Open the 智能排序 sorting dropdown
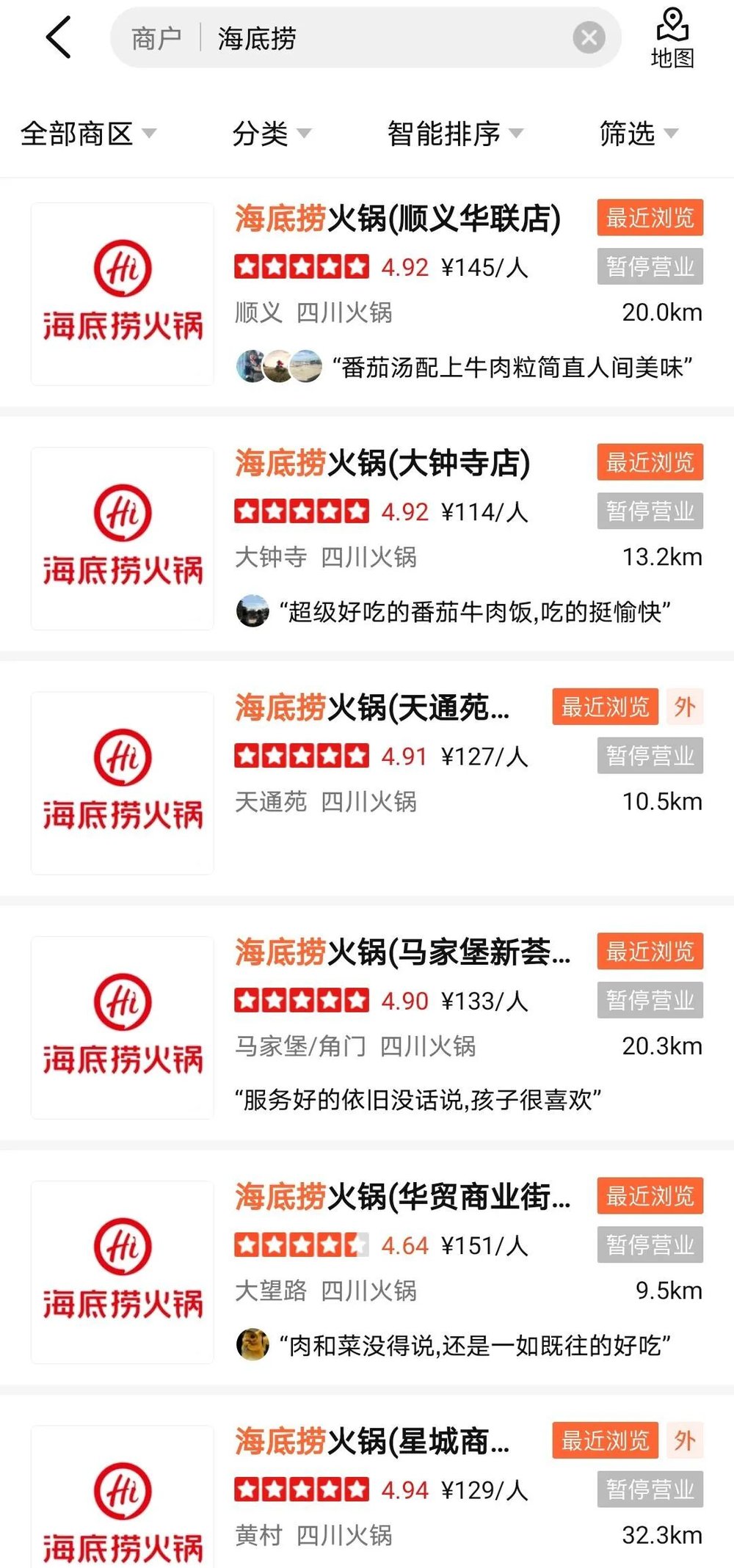 [x=454, y=134]
